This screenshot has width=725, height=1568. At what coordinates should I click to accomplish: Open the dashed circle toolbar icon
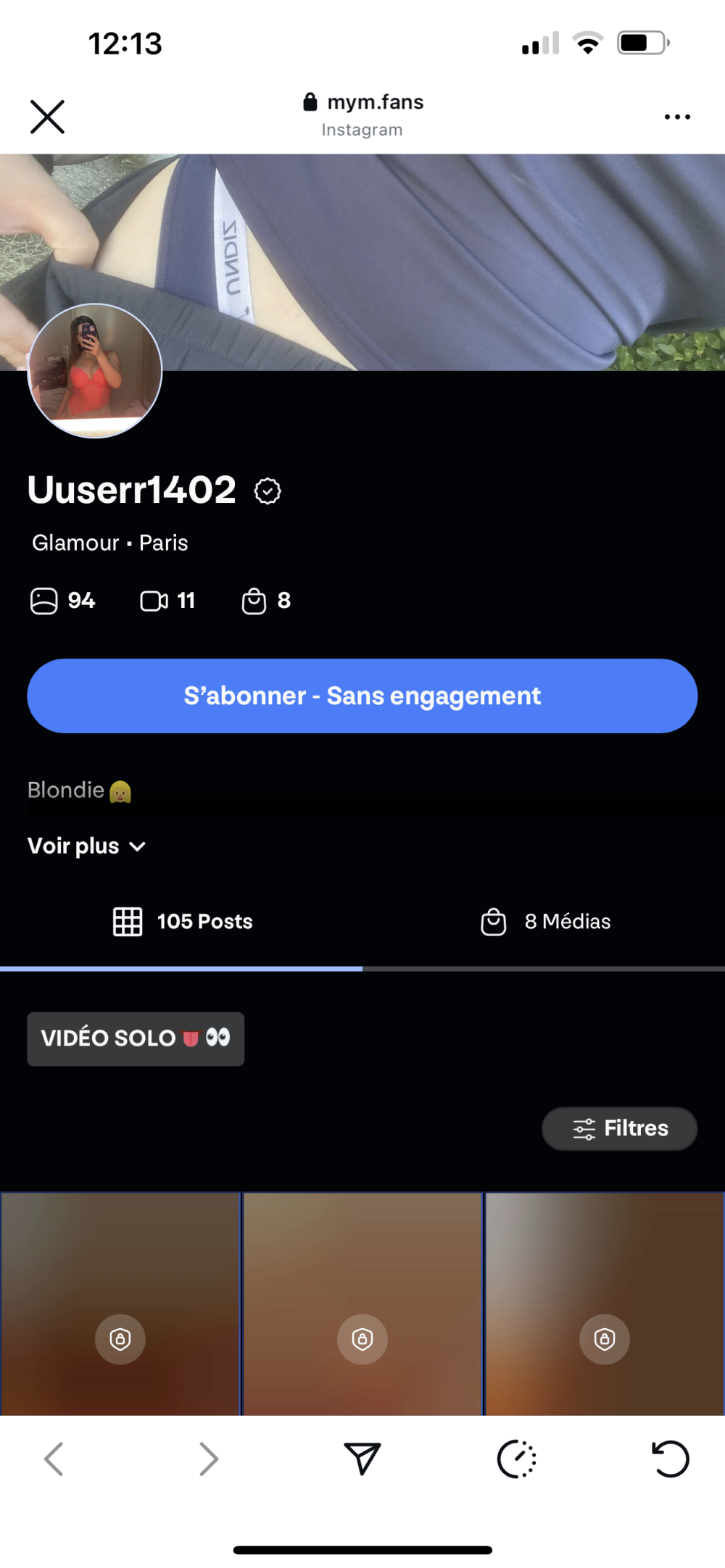(x=517, y=1459)
